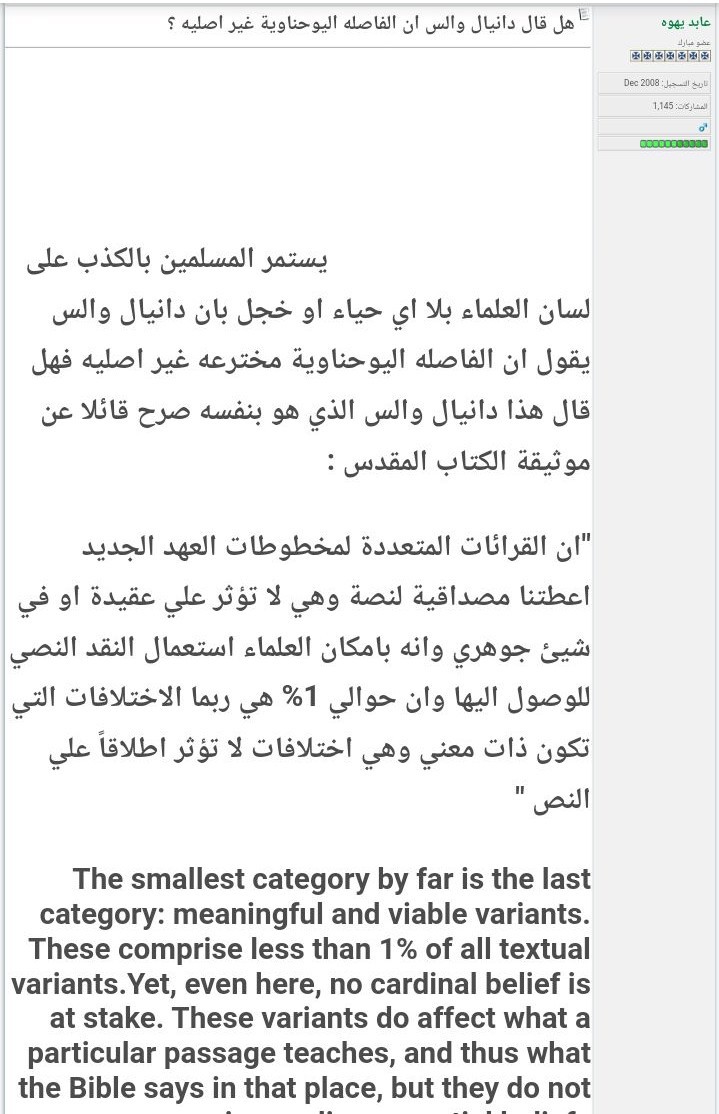Screen dimensions: 719x1114
Task: Open the profile of عابد يهوه
Action: click(x=685, y=23)
